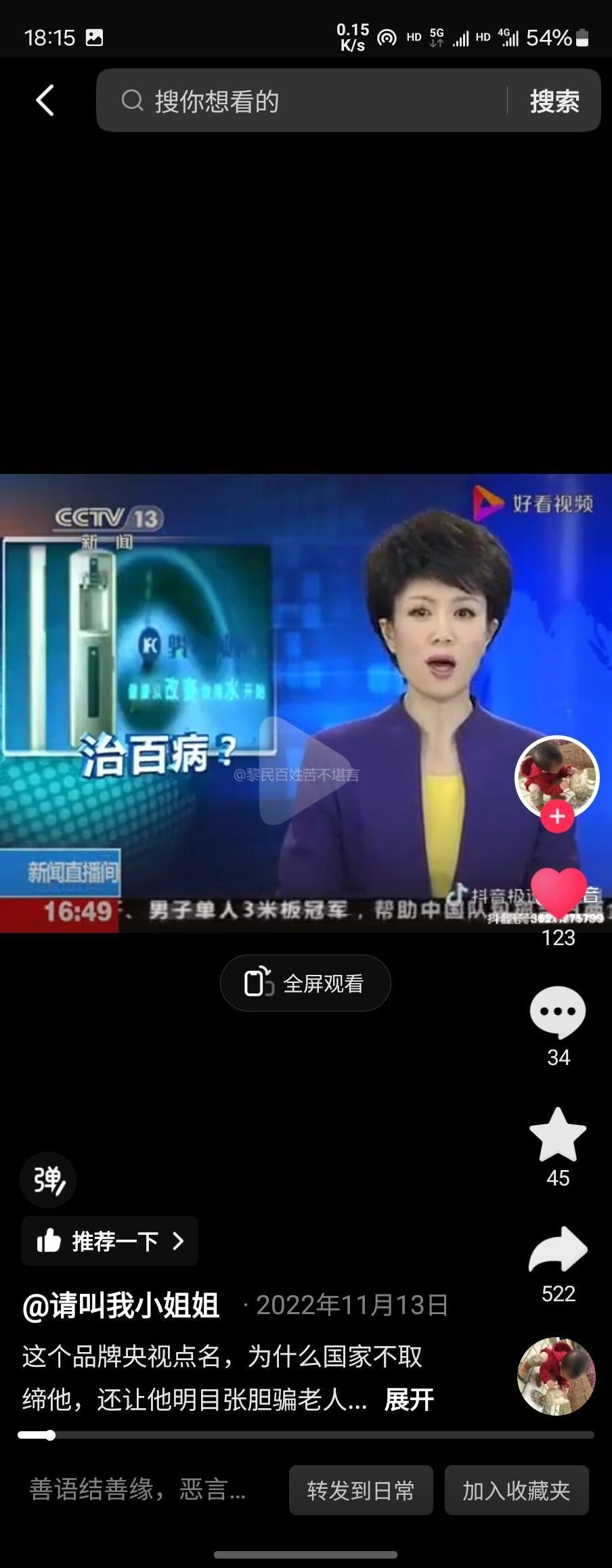The width and height of the screenshot is (612, 1568).
Task: Follow the author via the plus badge
Action: pos(557,816)
